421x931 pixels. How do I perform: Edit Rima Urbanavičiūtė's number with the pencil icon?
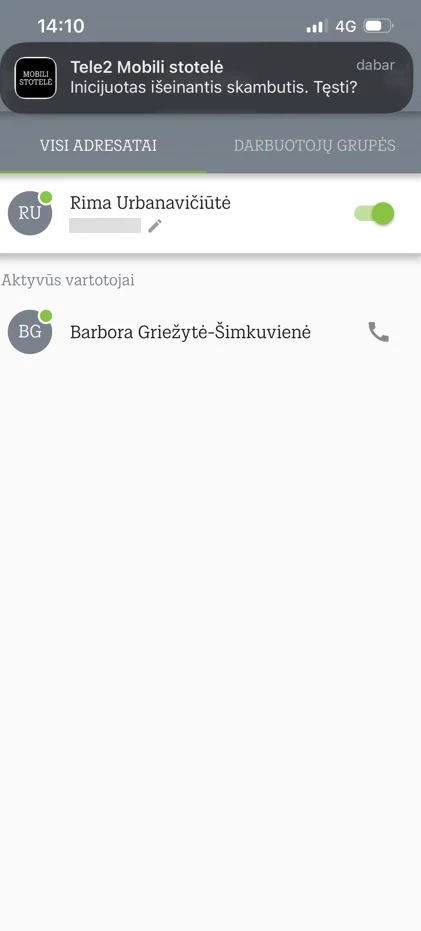click(x=155, y=226)
